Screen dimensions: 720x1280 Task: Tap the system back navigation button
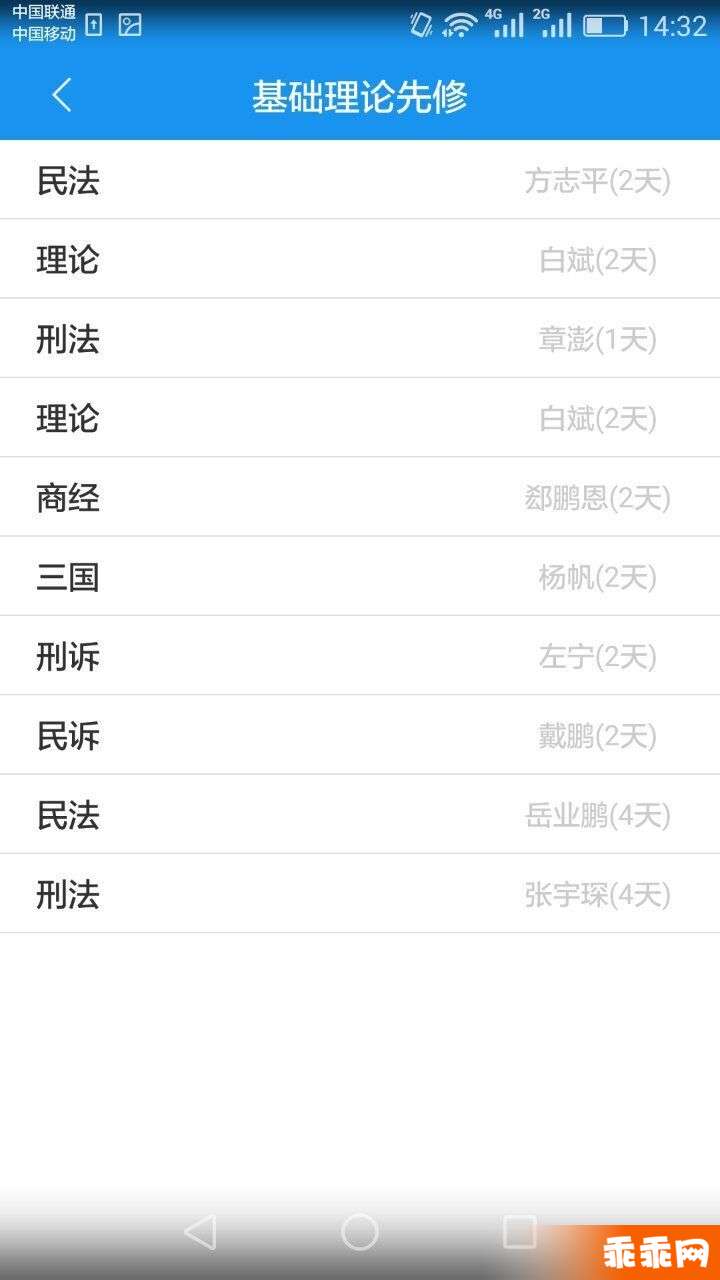click(200, 1232)
